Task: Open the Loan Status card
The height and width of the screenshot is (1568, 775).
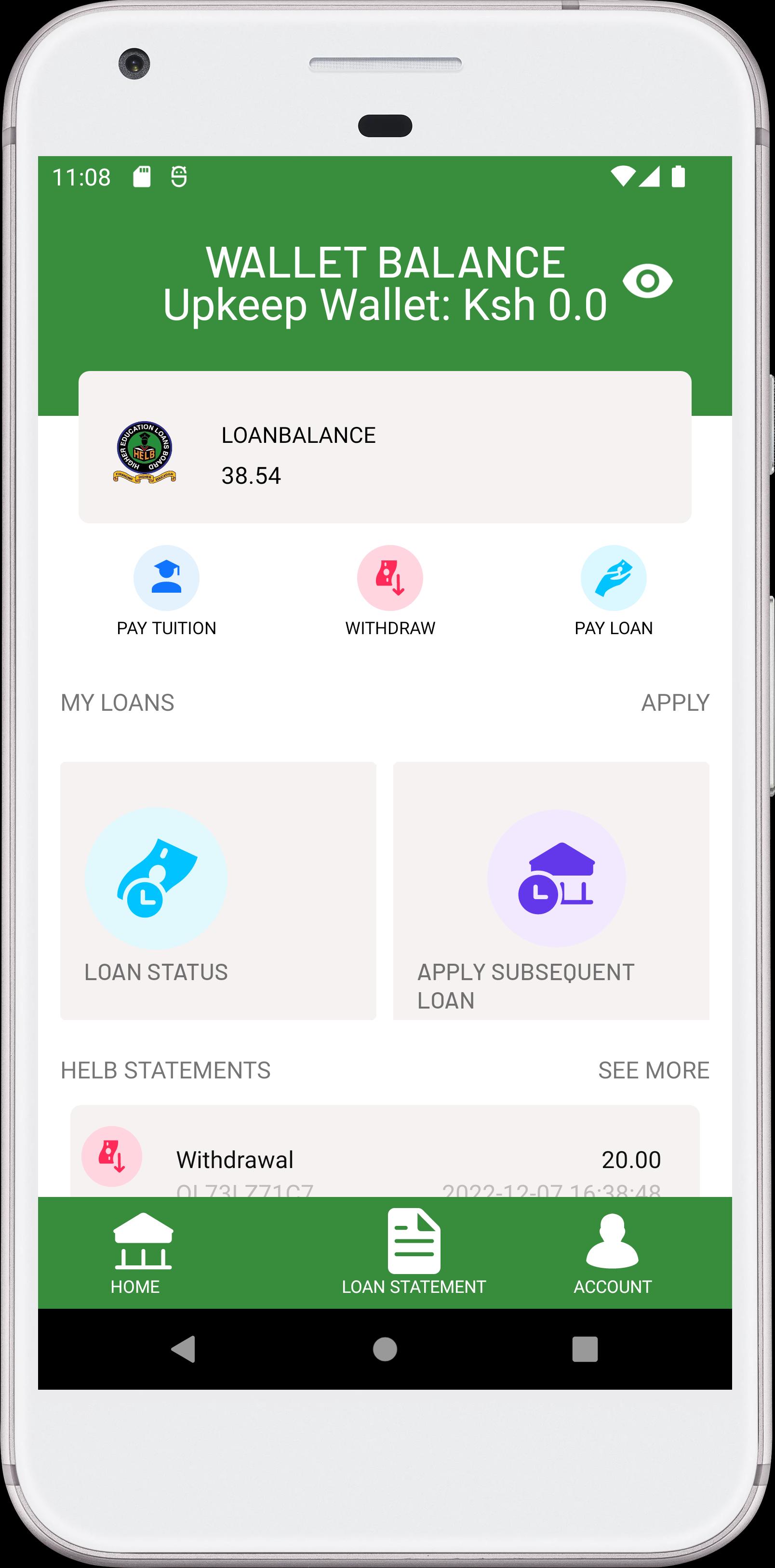Action: [x=218, y=890]
